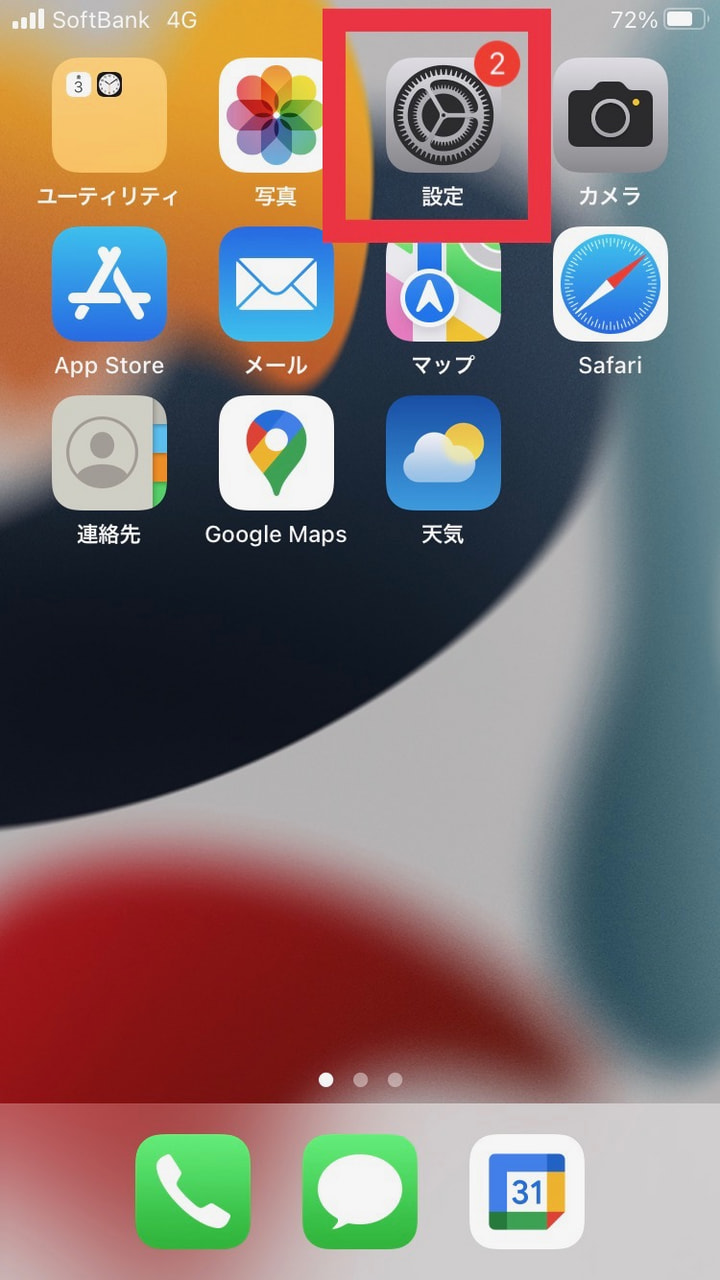720x1280 pixels.
Task: Open the 設定 Settings app
Action: [443, 115]
